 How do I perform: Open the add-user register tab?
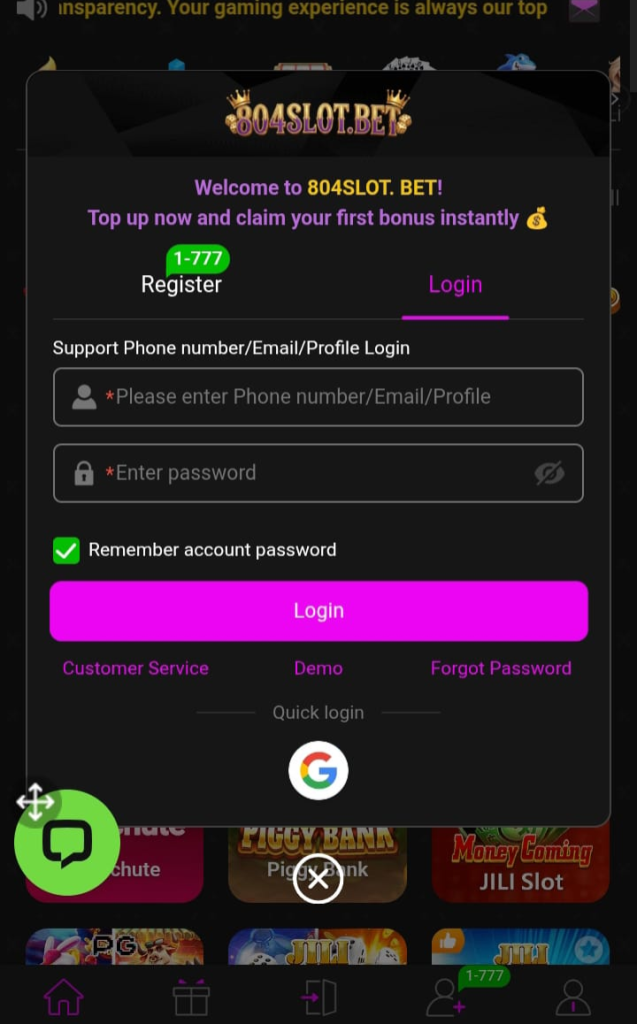[446, 997]
